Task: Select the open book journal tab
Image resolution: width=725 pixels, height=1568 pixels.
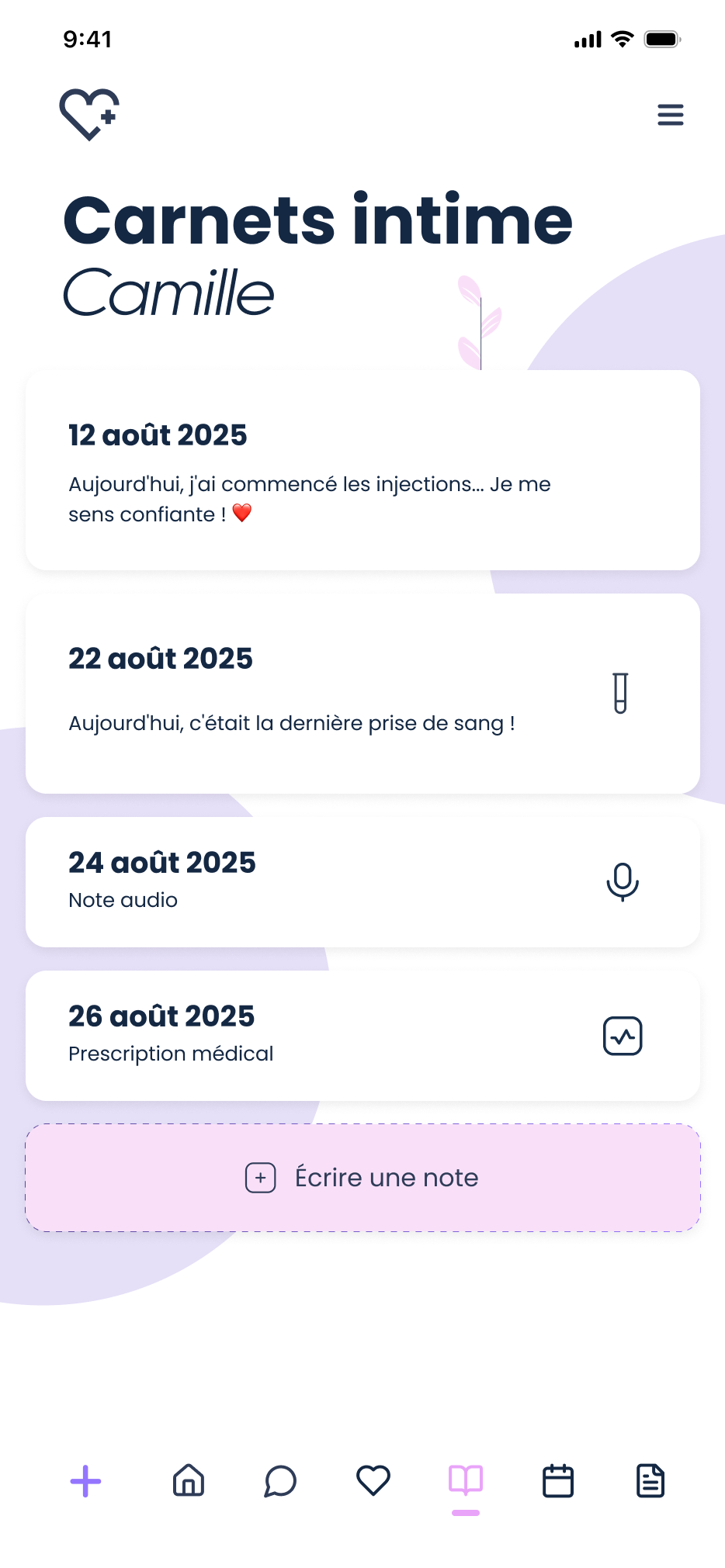Action: (466, 1480)
